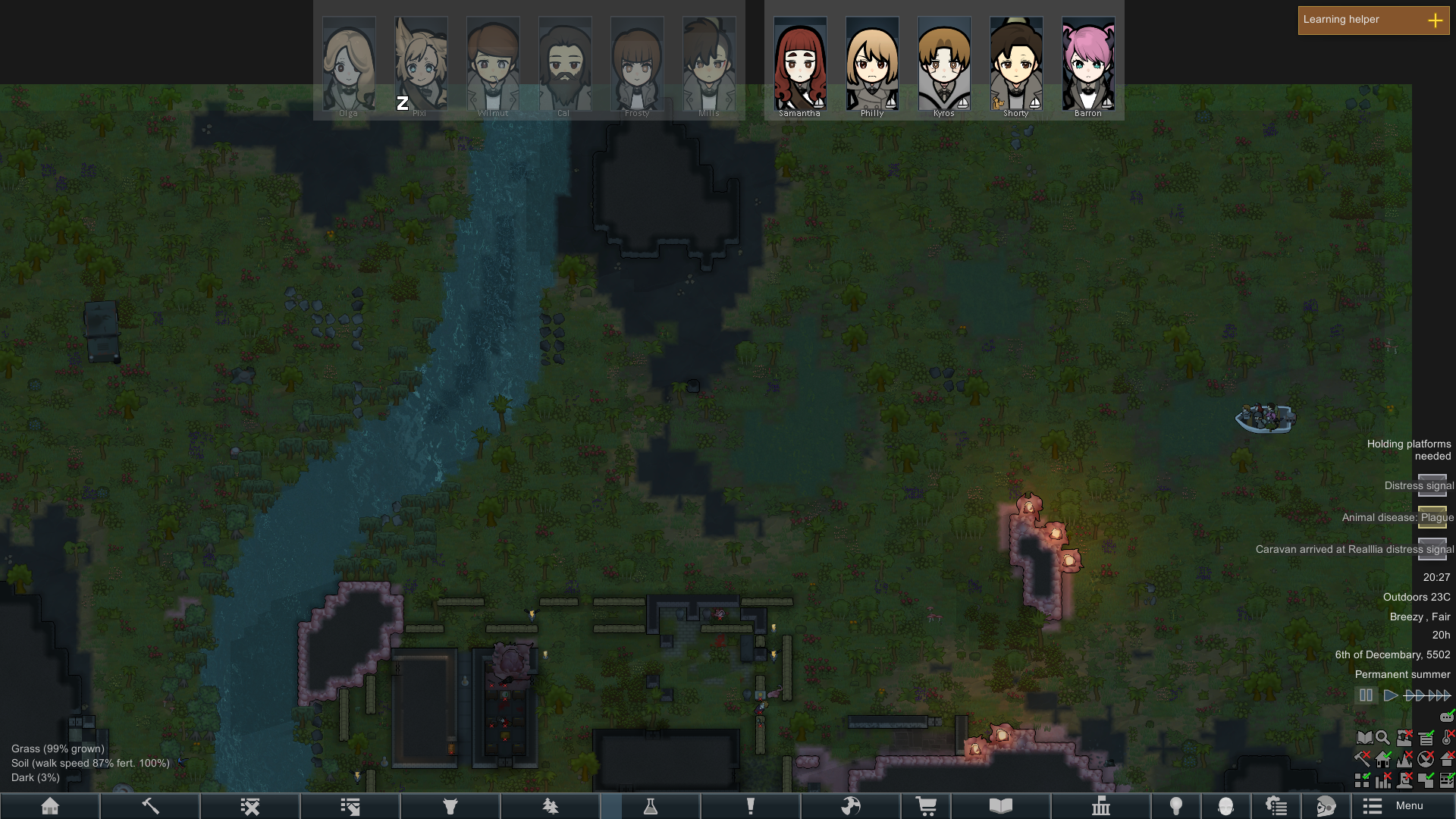Viewport: 1456px width, 819px height.
Task: Open the home tab in bottom bar
Action: pos(50,806)
